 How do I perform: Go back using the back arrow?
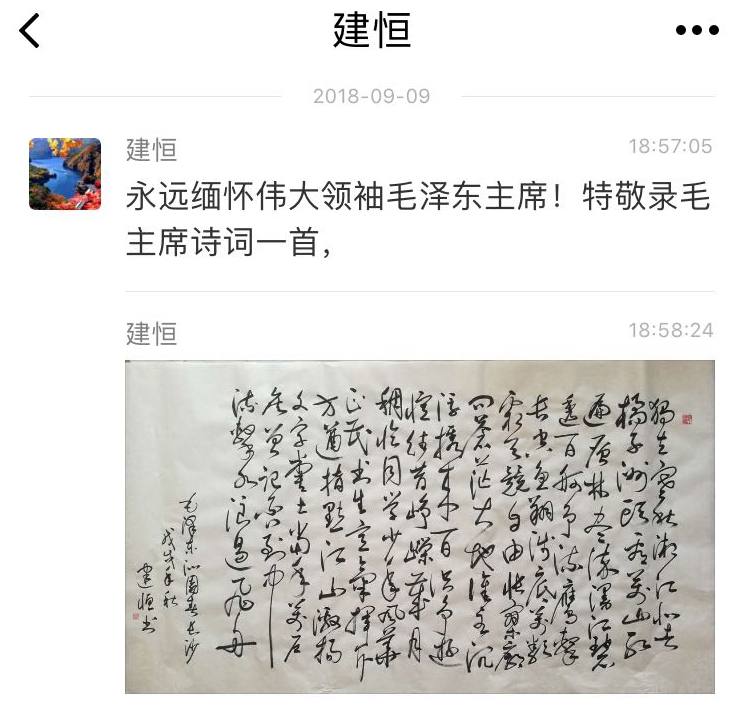(x=30, y=31)
